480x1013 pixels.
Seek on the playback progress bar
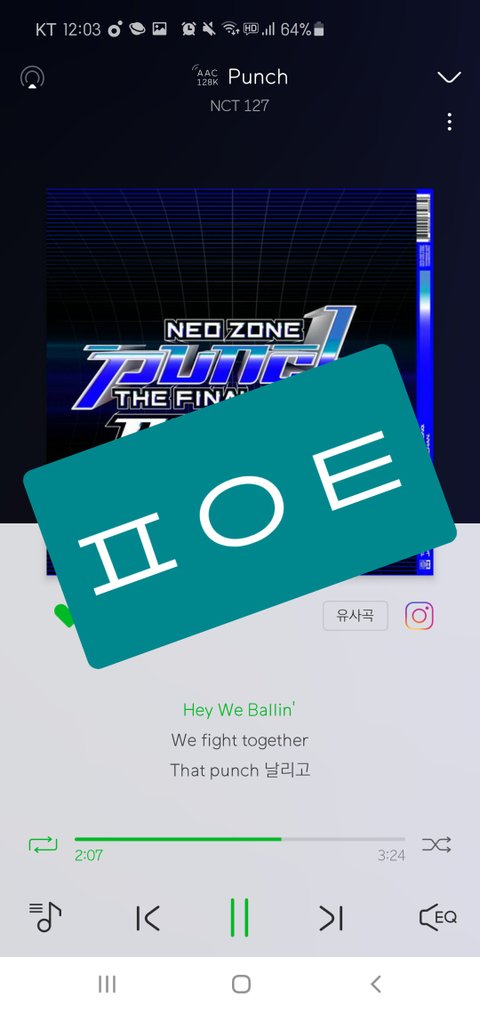pos(240,839)
